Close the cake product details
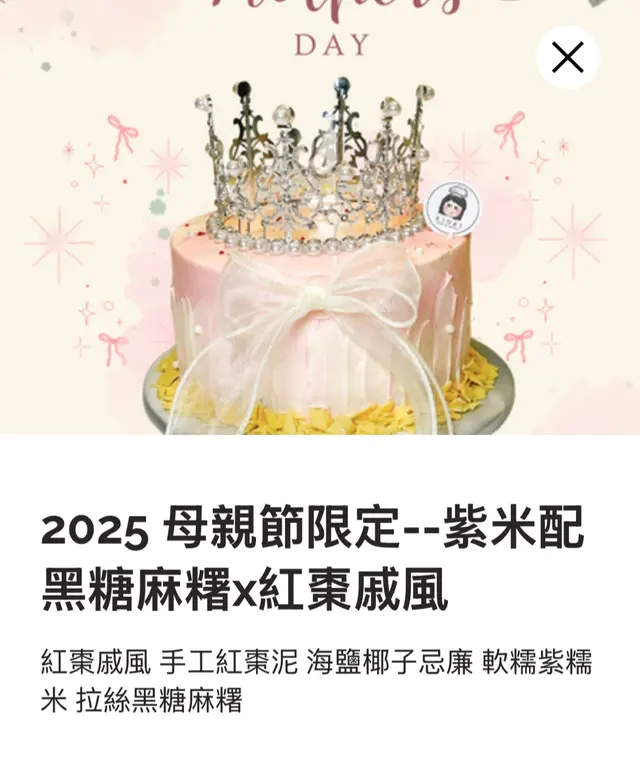 [568, 58]
